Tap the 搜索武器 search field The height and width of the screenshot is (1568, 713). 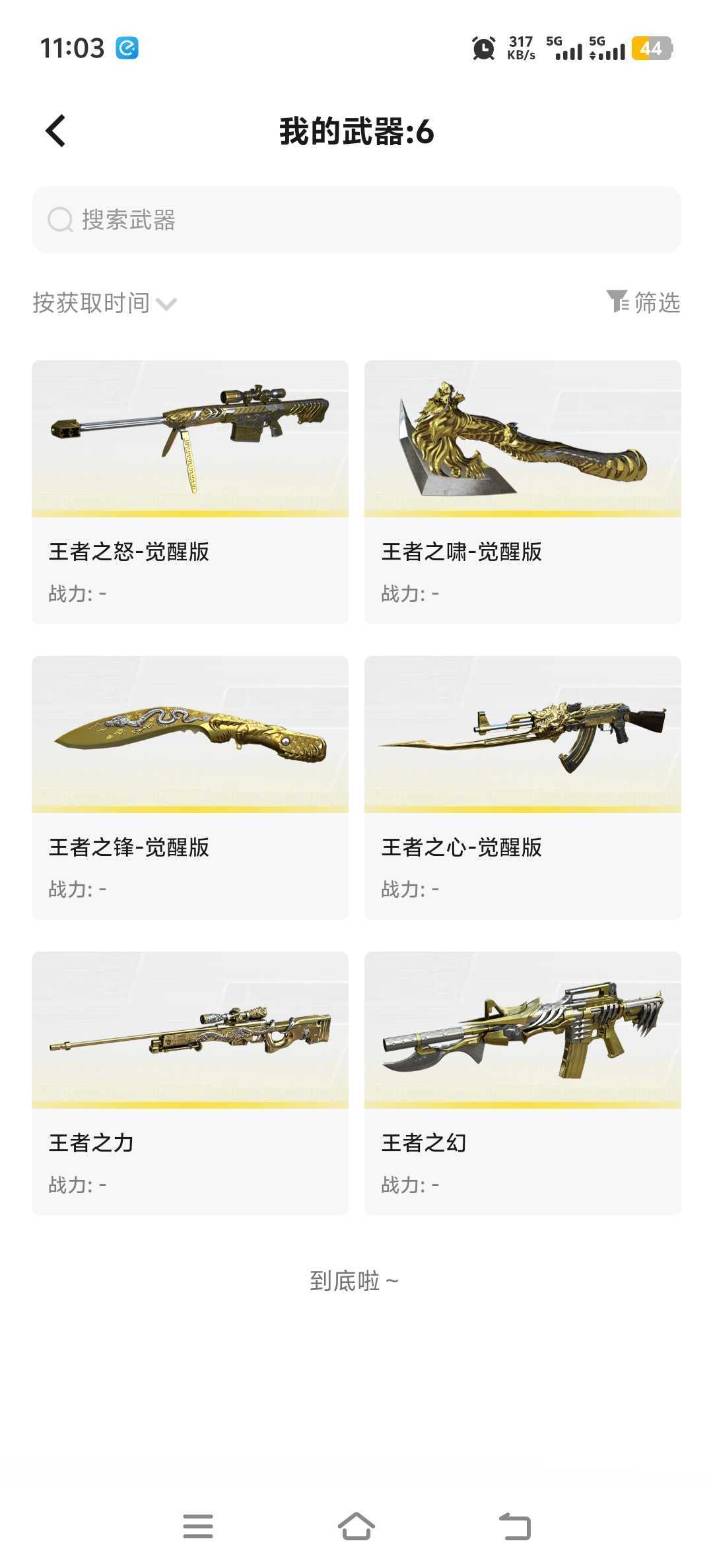(x=356, y=220)
